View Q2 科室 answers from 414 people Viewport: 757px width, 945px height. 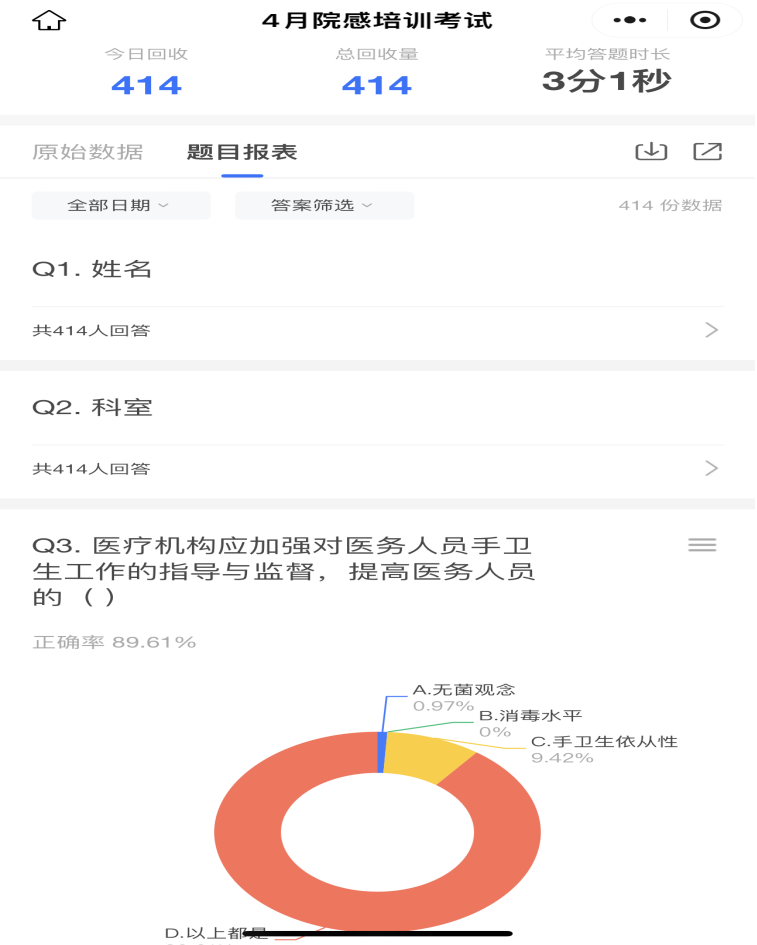377,468
